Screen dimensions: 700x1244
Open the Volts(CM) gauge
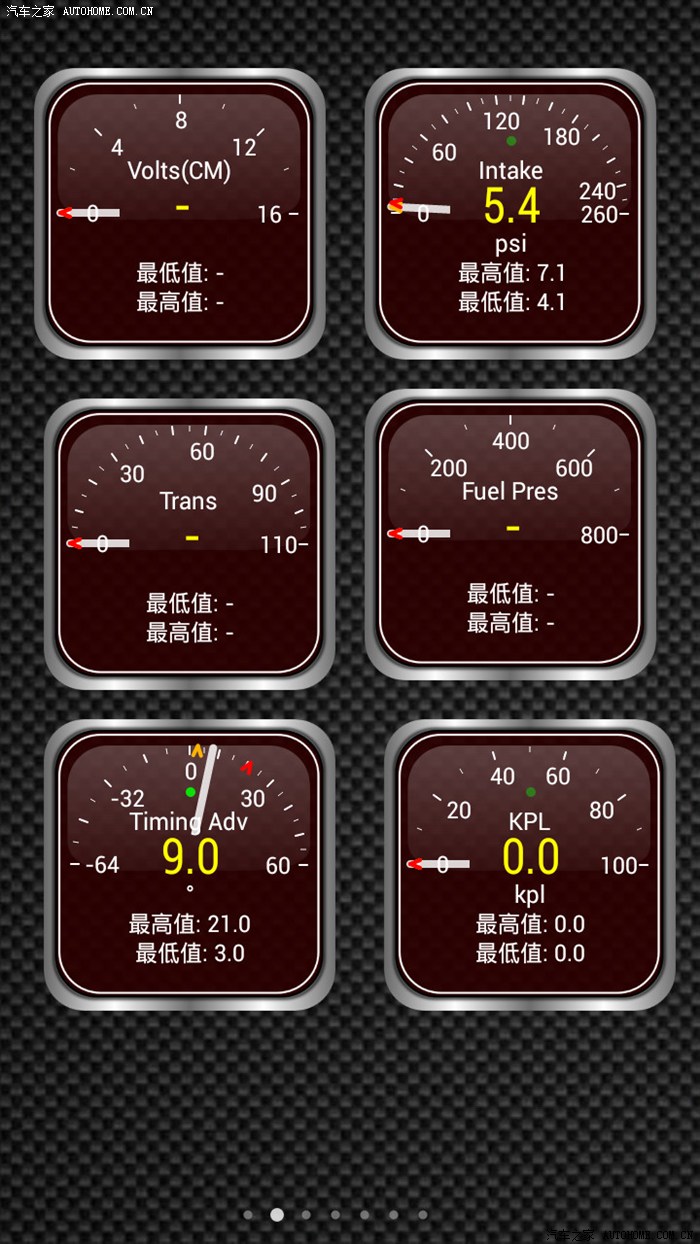click(180, 213)
